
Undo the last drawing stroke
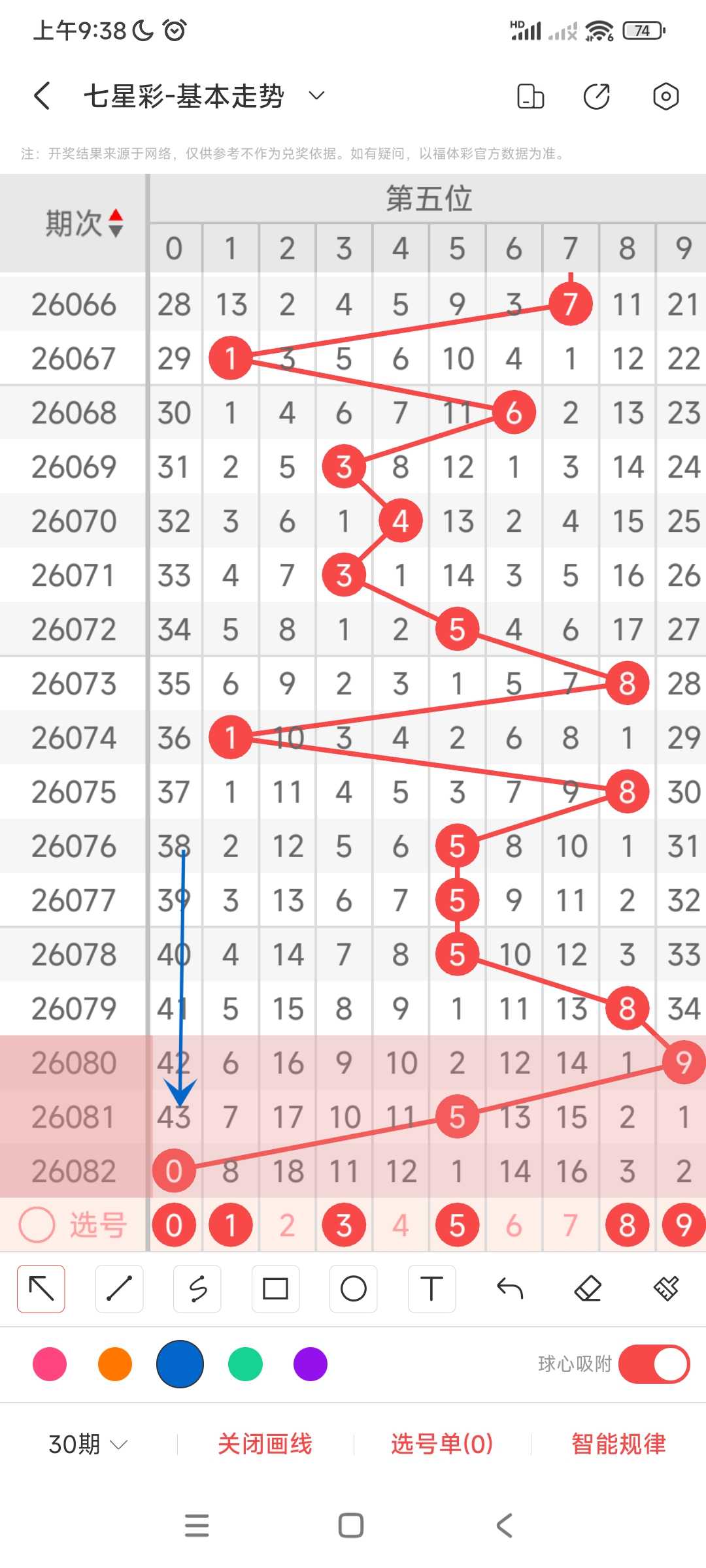pos(510,1289)
